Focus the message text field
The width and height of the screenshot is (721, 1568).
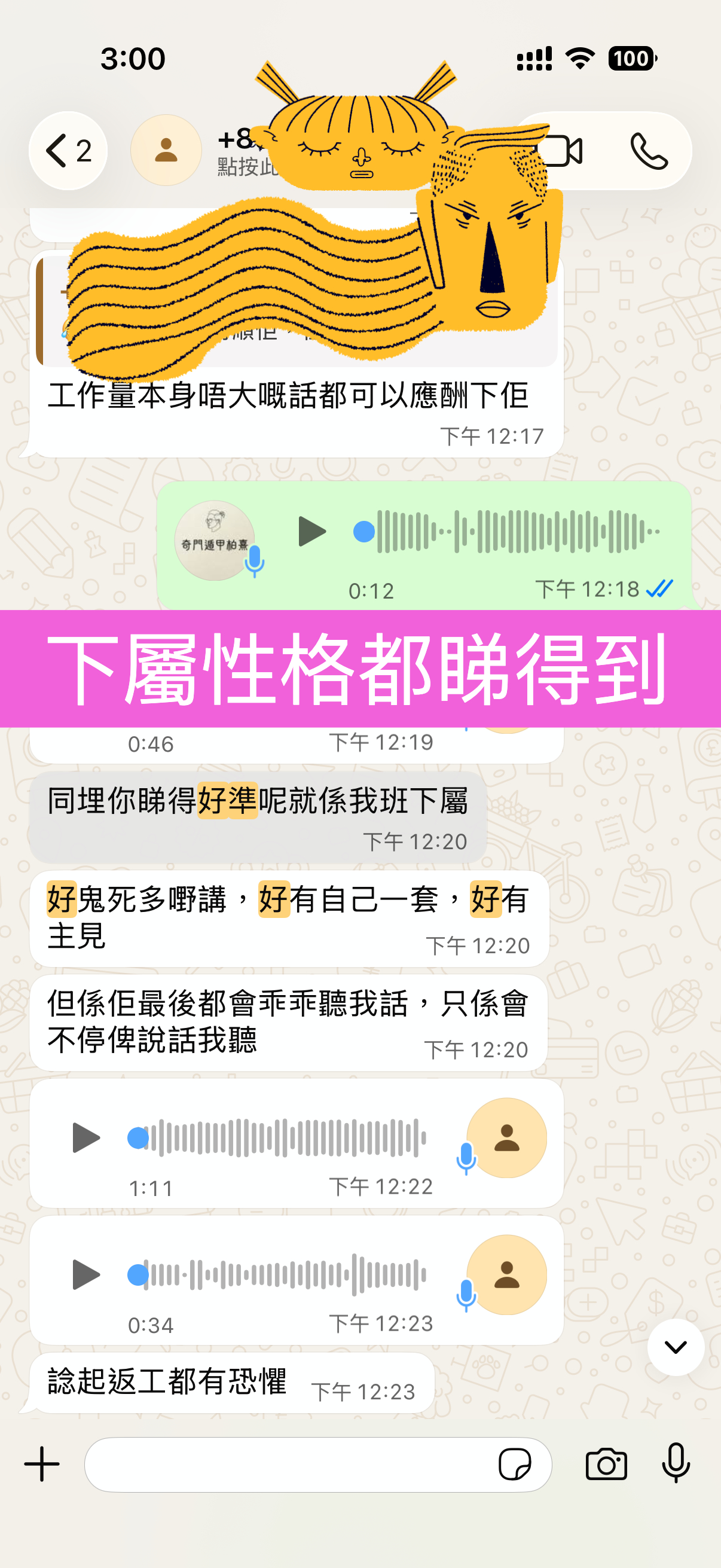click(x=286, y=1464)
